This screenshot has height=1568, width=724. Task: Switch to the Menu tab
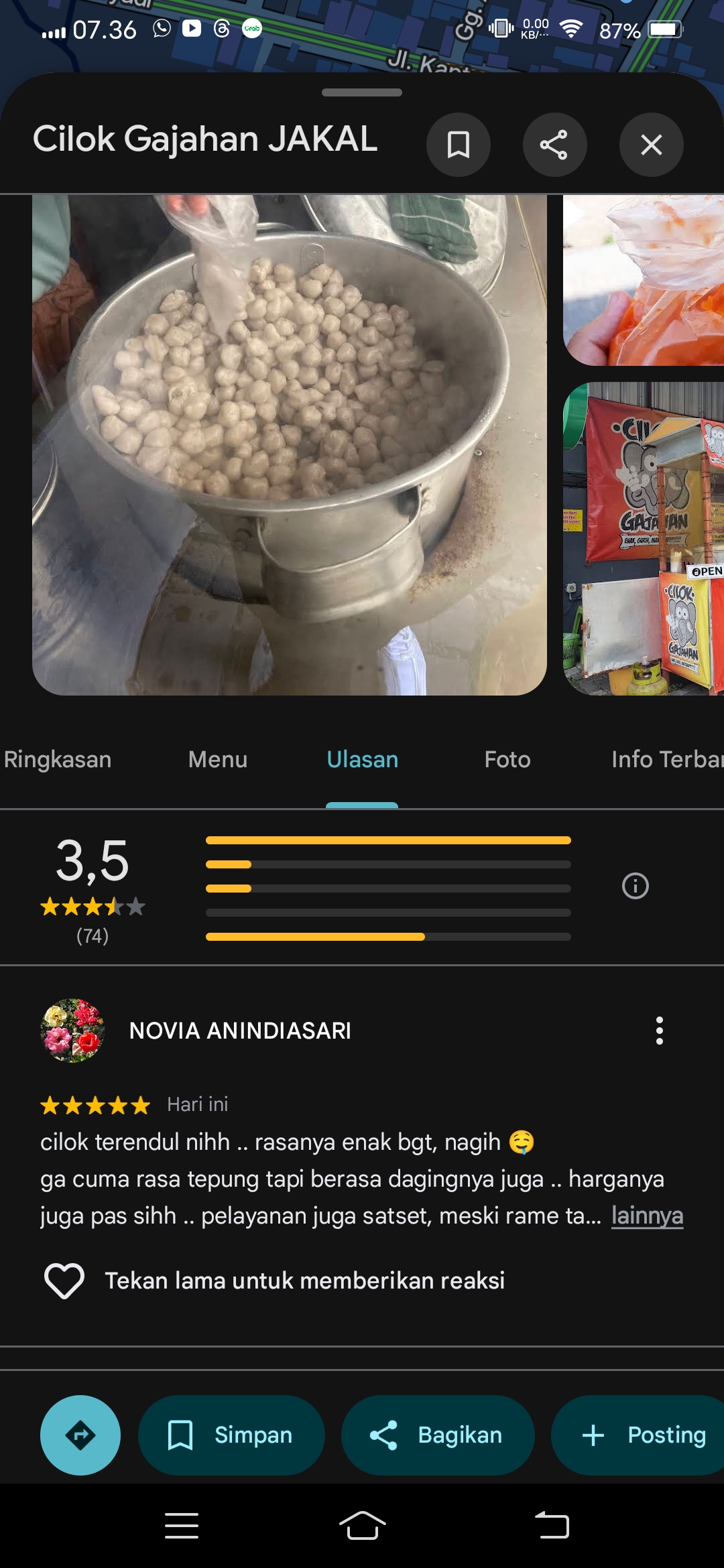tap(218, 759)
